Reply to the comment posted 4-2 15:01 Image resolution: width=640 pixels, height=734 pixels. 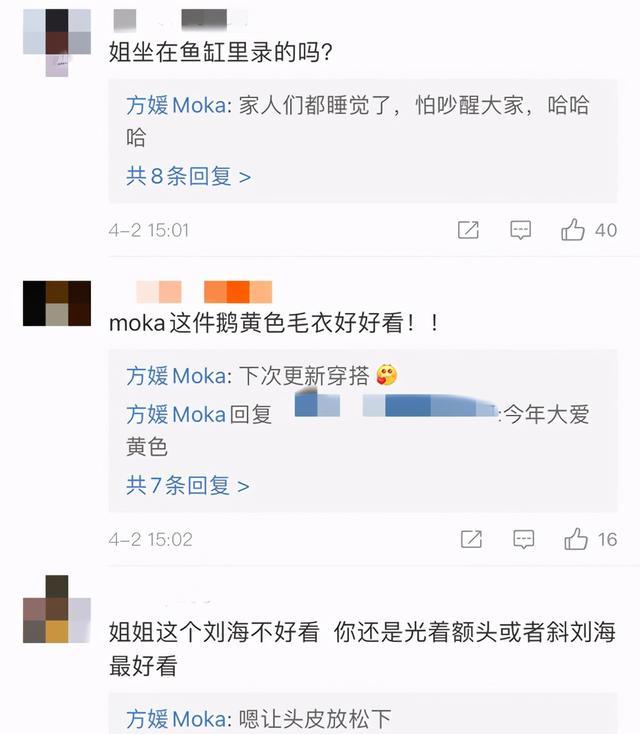click(521, 230)
